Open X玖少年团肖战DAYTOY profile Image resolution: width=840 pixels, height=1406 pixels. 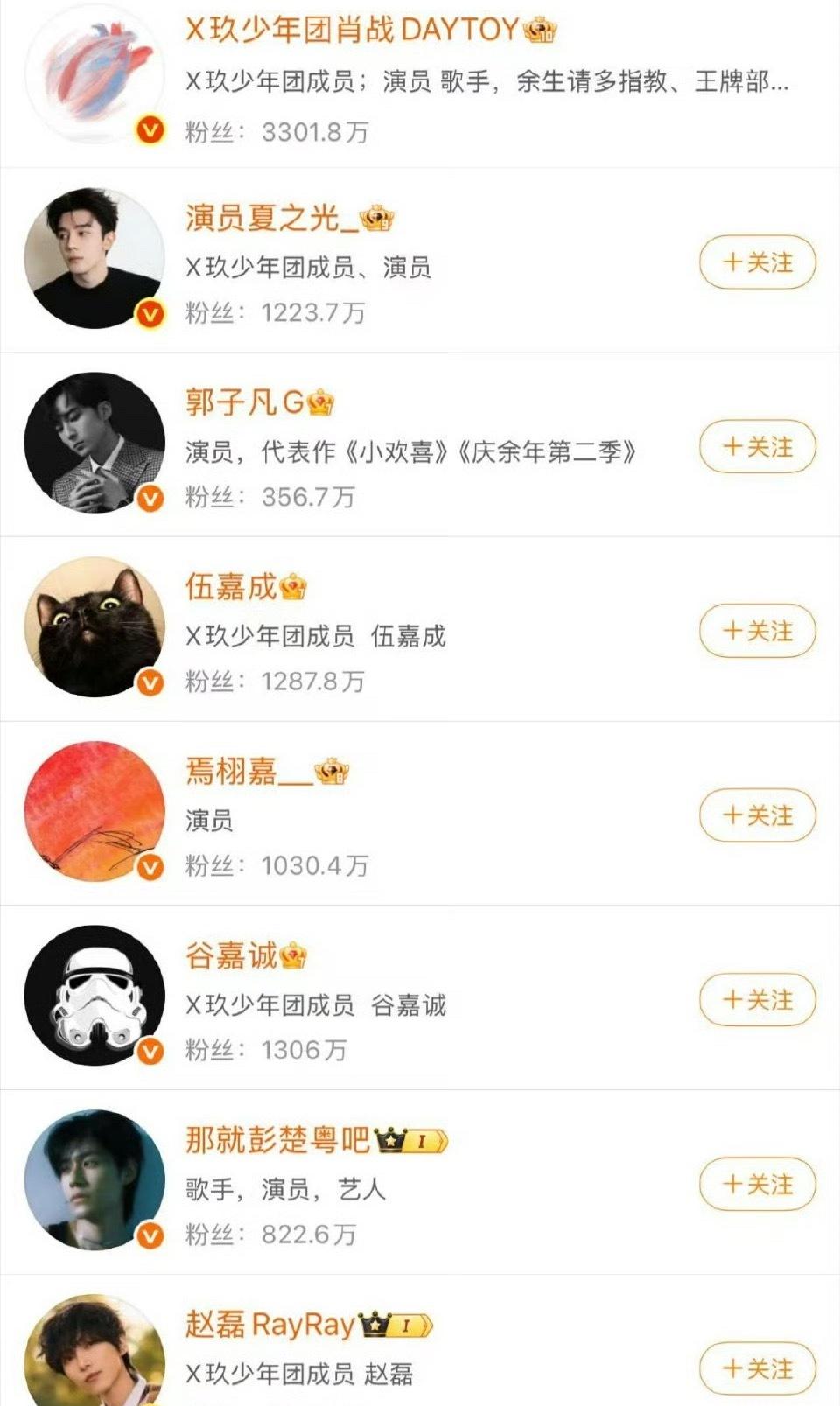point(420,83)
